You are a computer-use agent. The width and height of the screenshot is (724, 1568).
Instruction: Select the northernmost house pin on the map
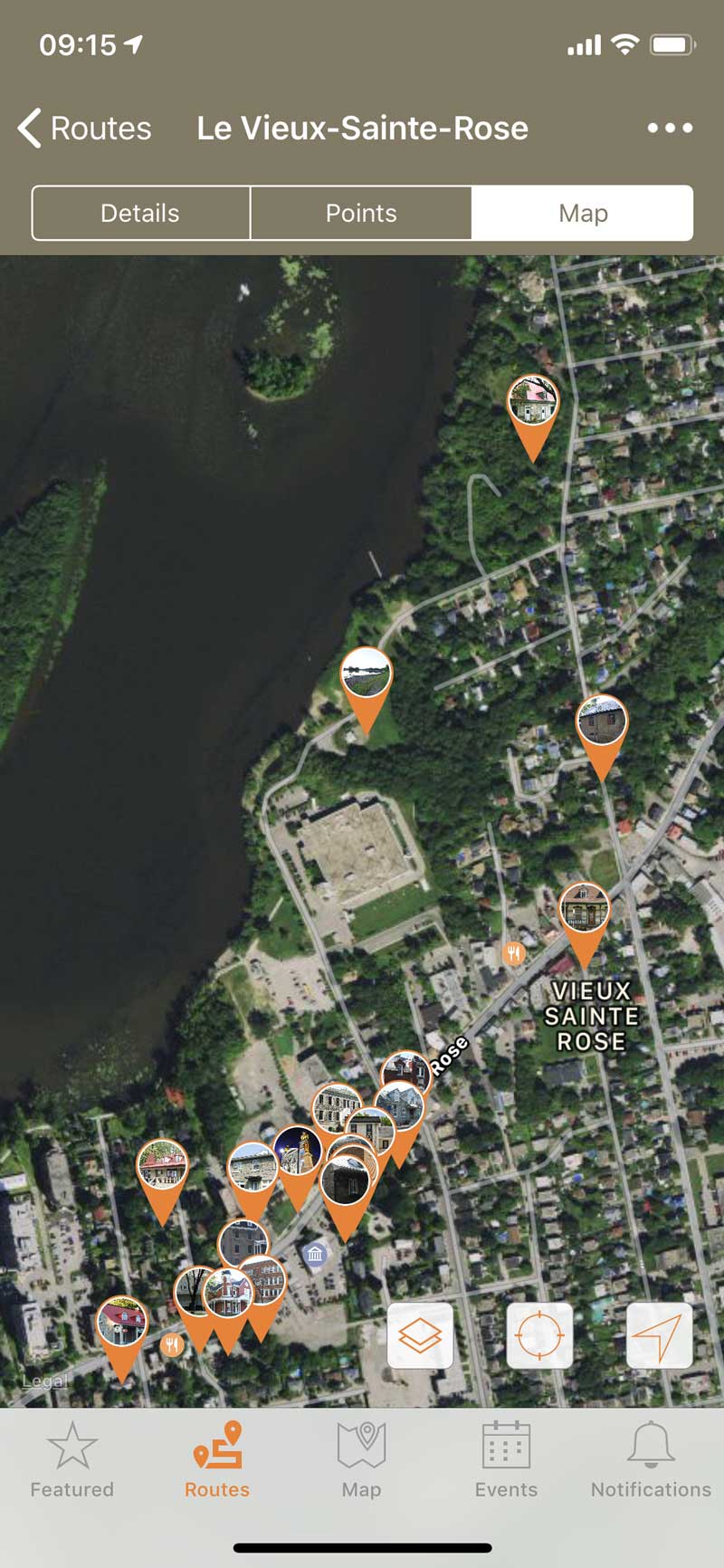point(533,402)
